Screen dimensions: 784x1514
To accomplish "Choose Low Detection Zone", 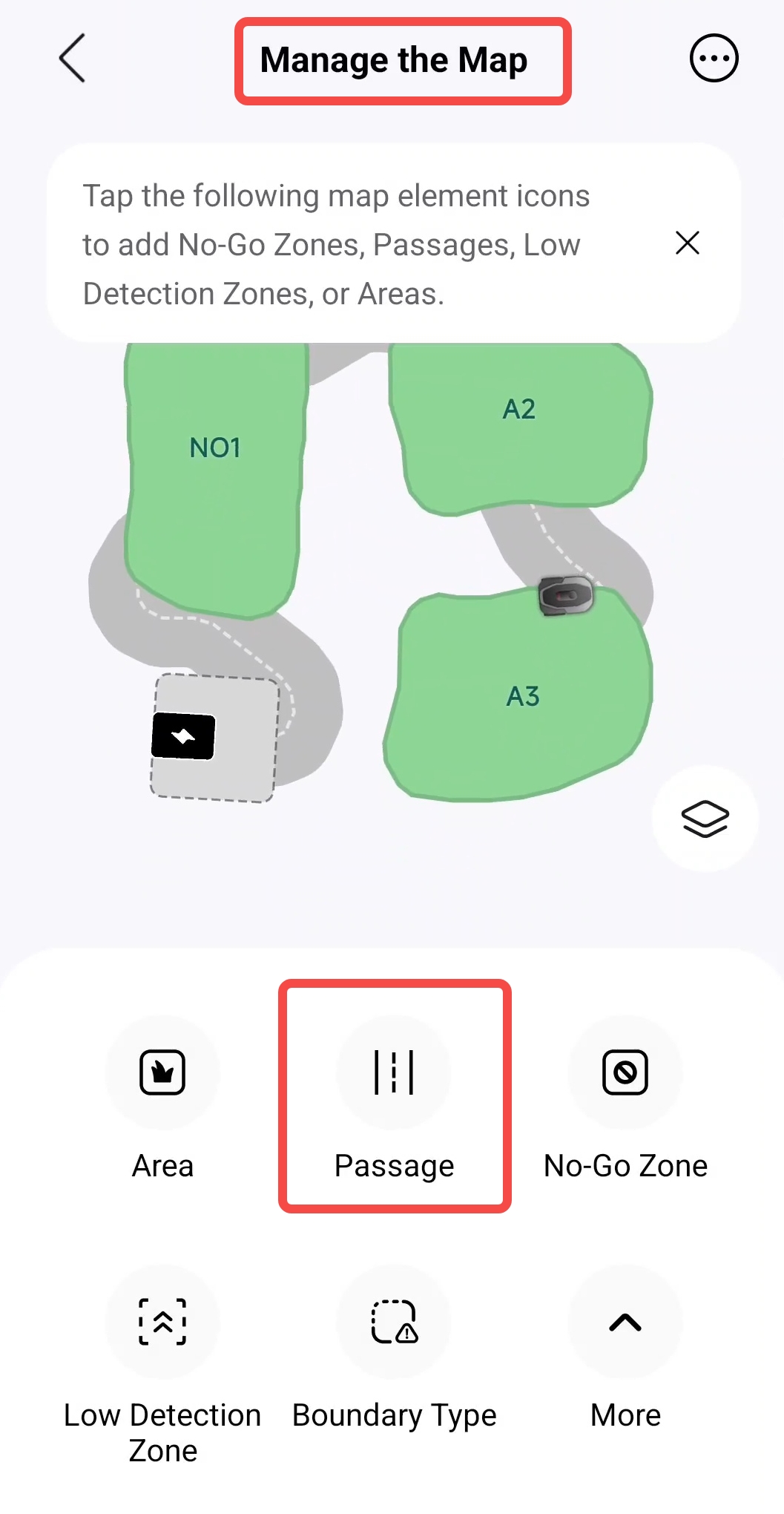I will tap(162, 1366).
